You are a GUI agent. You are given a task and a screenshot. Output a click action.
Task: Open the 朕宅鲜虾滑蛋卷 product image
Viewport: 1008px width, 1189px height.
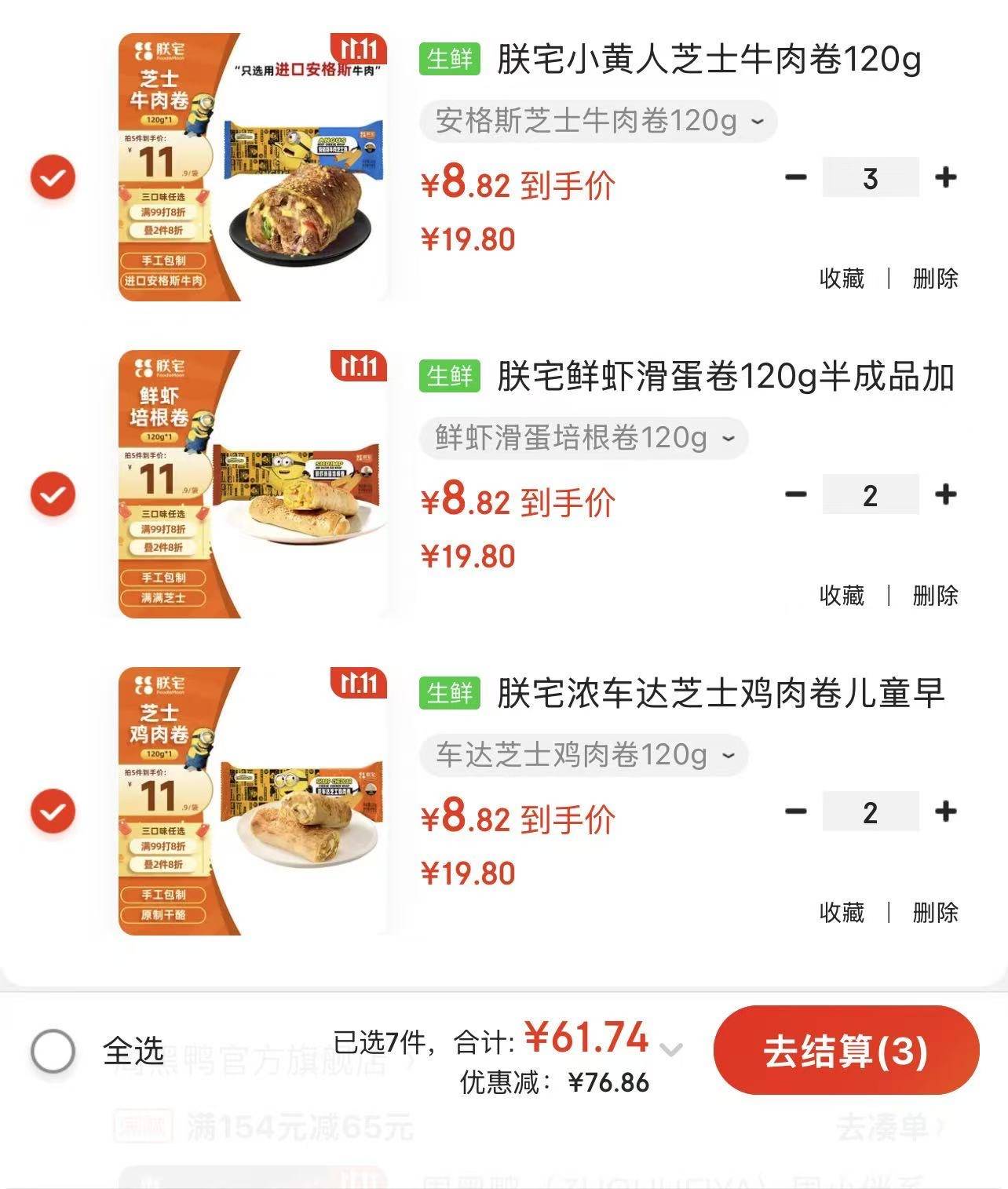click(x=252, y=484)
